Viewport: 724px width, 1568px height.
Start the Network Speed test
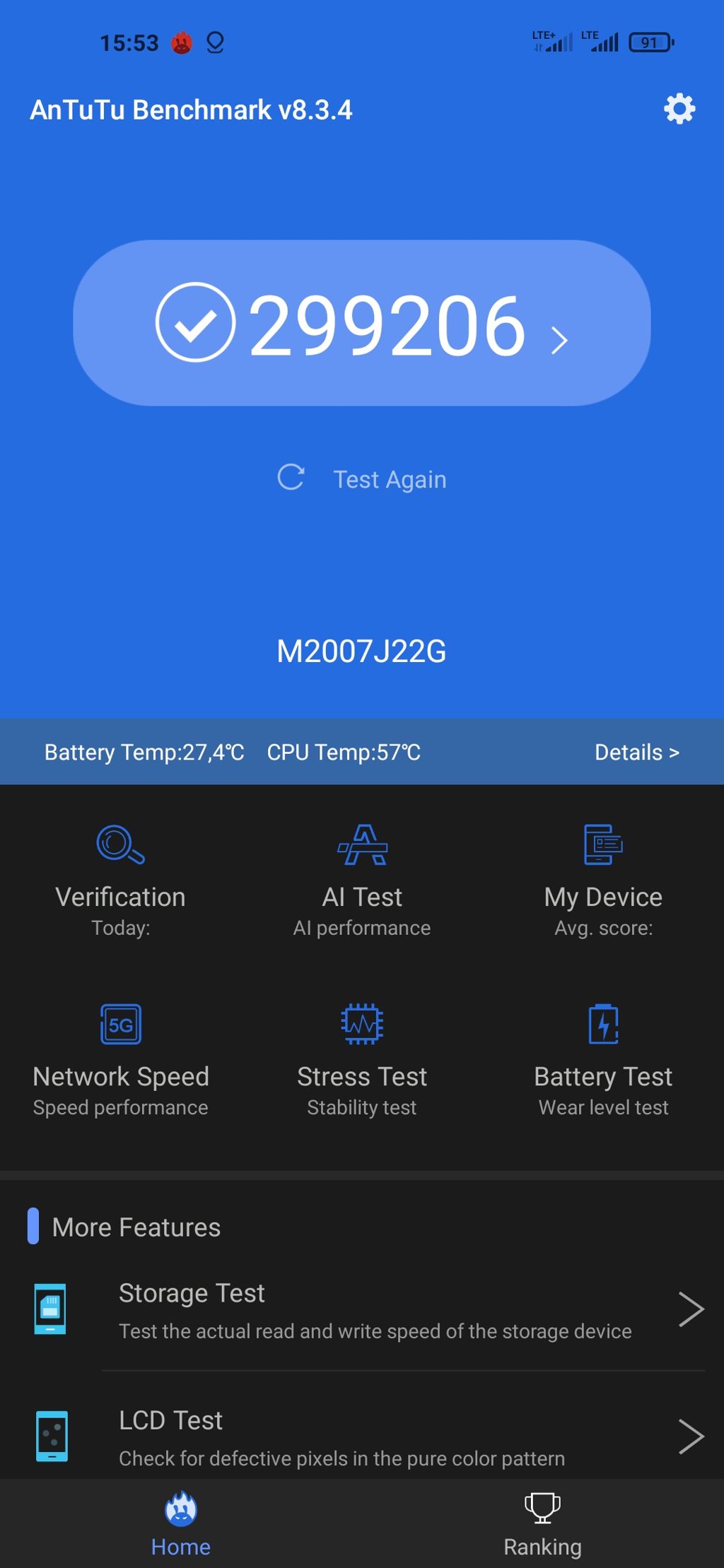pos(121,1060)
